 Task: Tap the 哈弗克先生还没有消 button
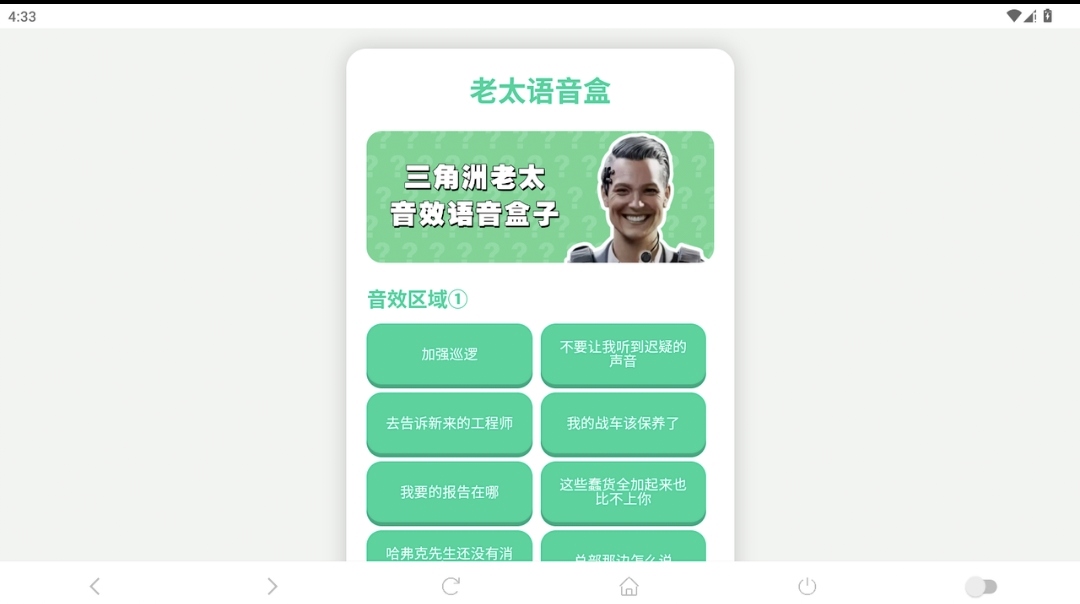449,548
